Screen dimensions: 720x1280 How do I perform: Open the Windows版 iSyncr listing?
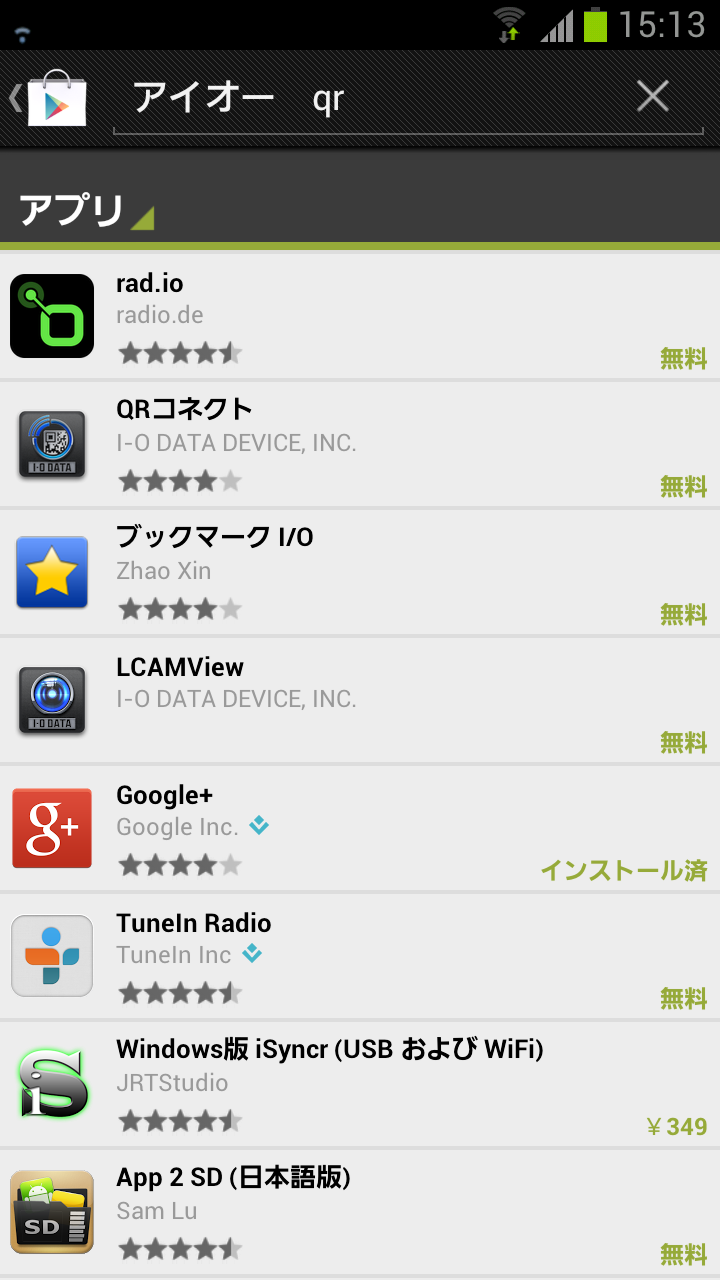(x=360, y=1084)
